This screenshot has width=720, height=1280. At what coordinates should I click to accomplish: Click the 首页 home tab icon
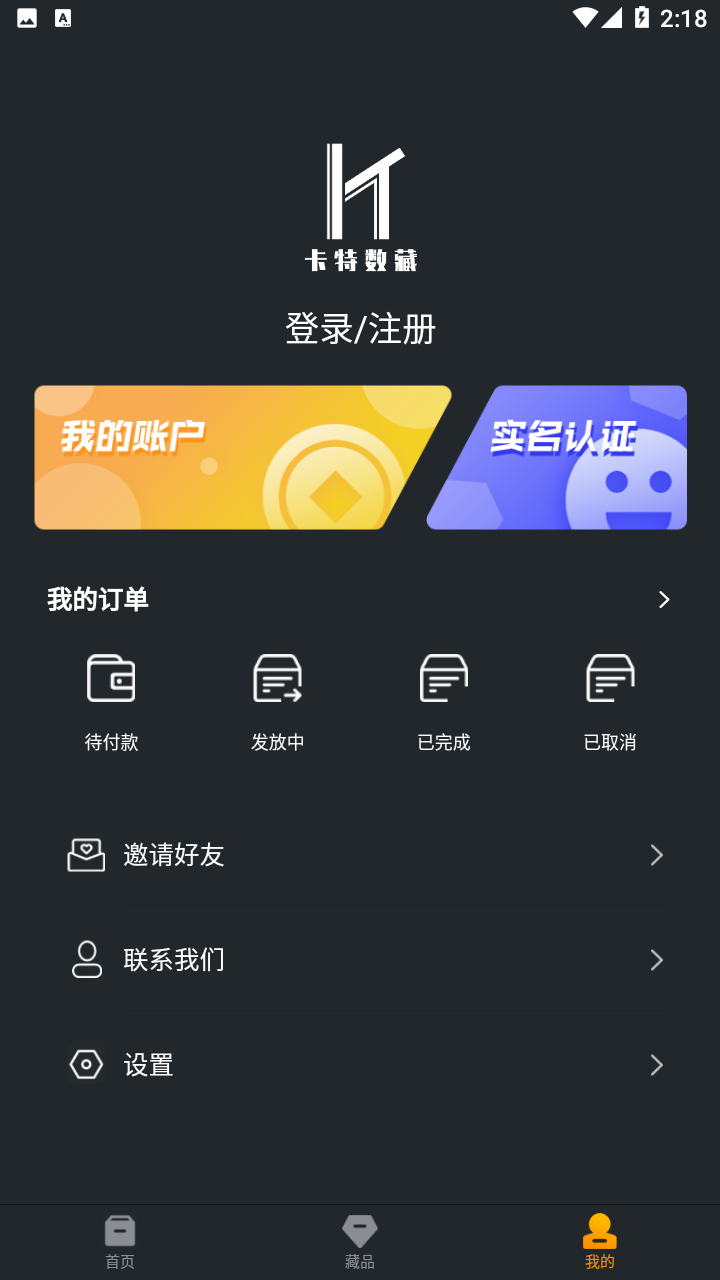119,1230
